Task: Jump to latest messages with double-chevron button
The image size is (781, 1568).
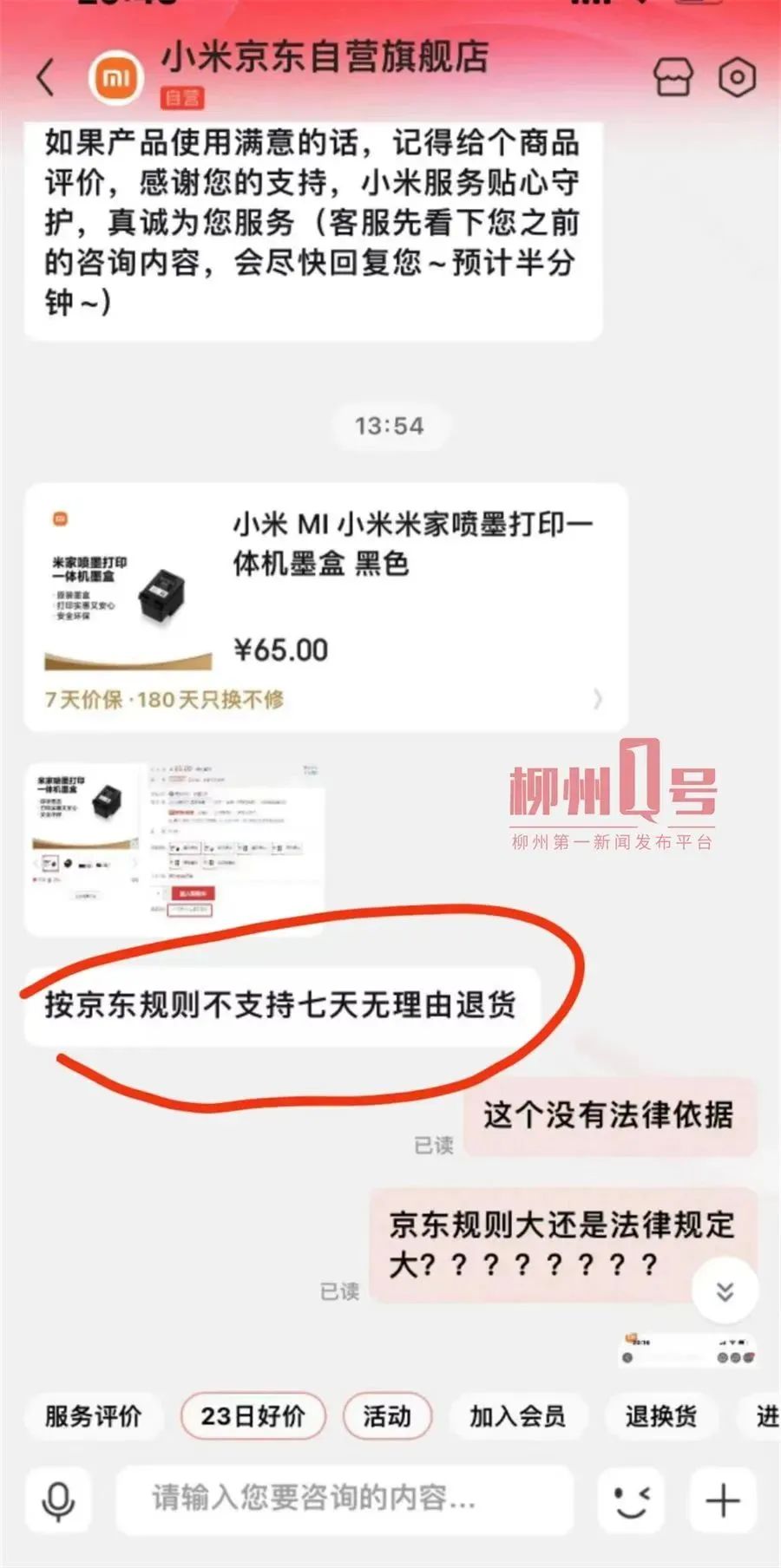Action: pos(725,1290)
